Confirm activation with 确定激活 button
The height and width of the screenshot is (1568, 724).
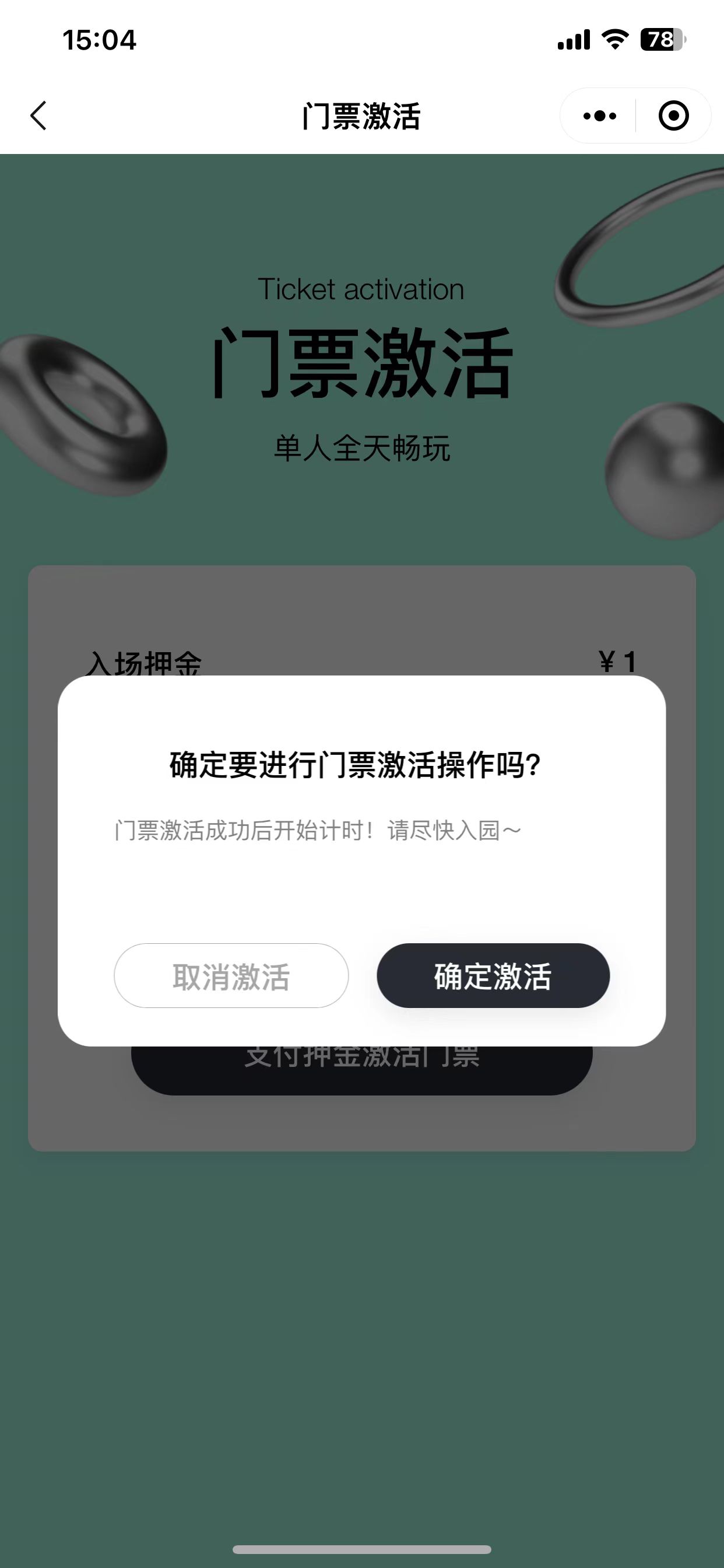[x=493, y=976]
